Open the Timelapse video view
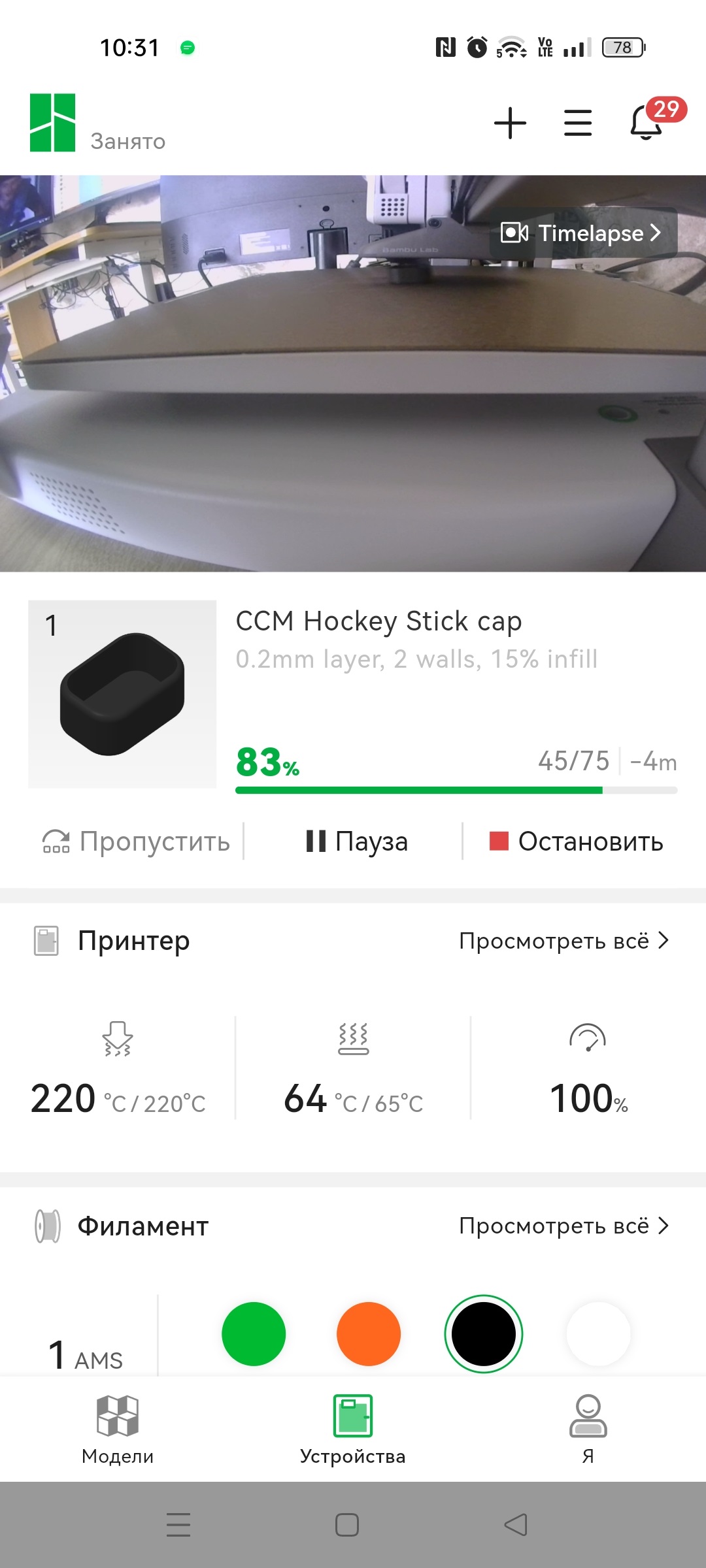 tap(582, 233)
